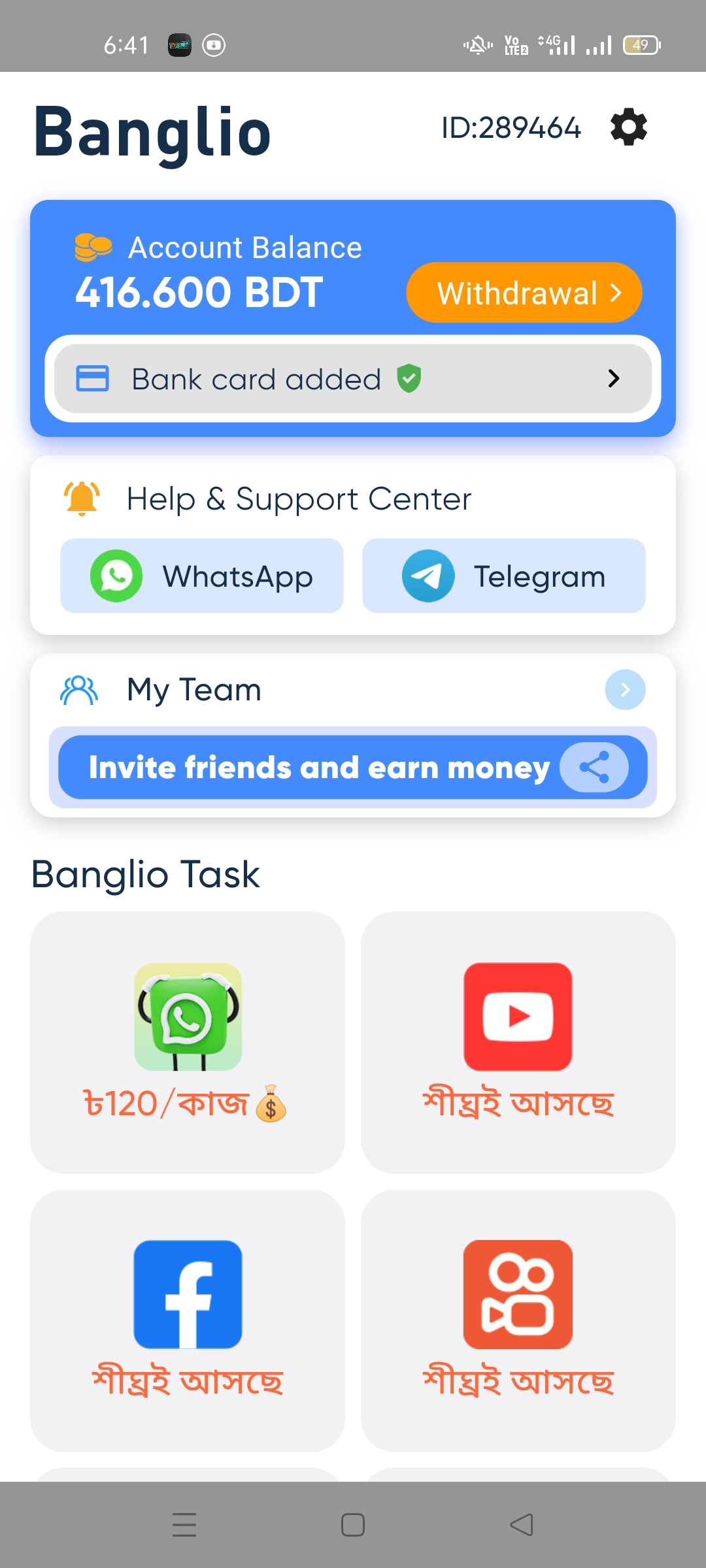Navigate back with system back button
Viewport: 706px width, 1568px height.
522,1525
